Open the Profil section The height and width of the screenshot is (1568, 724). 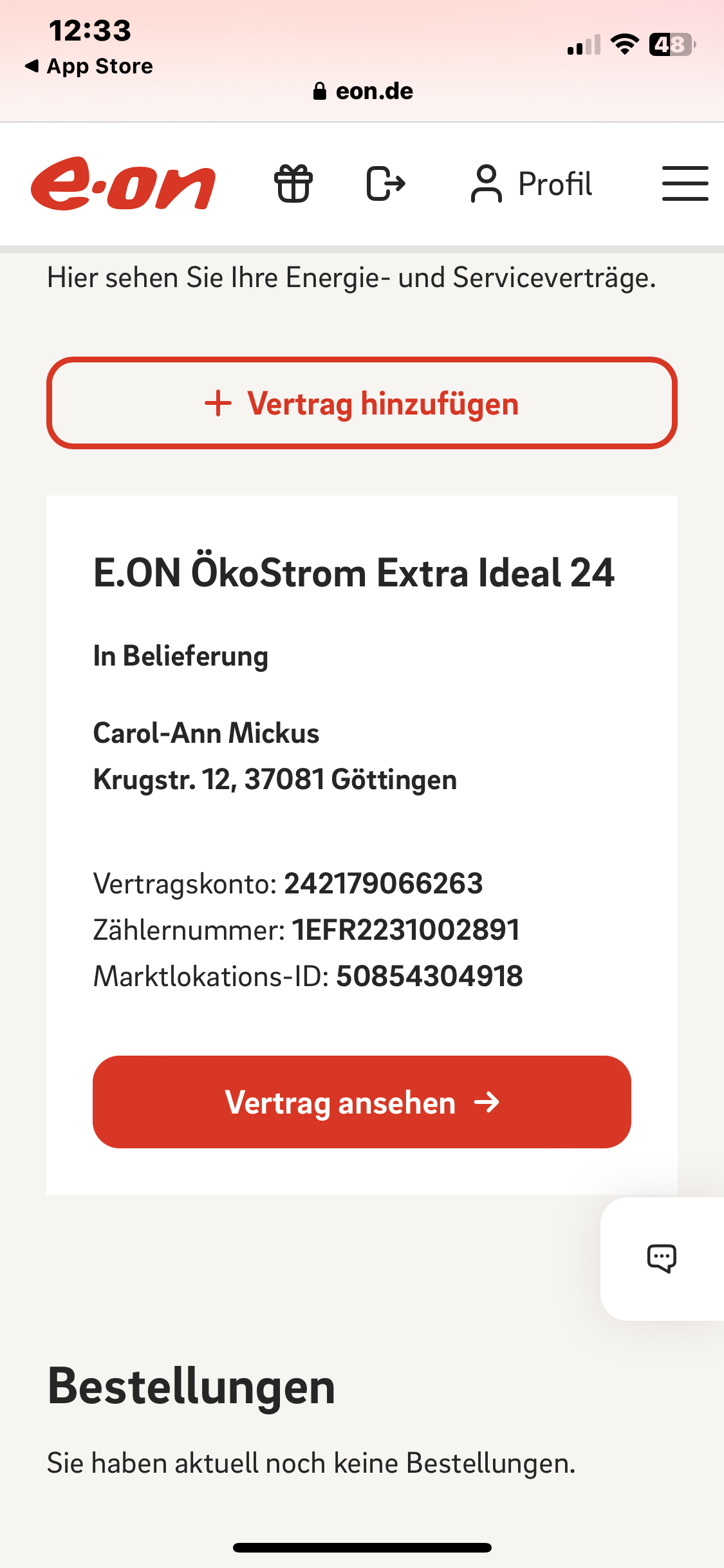point(531,184)
